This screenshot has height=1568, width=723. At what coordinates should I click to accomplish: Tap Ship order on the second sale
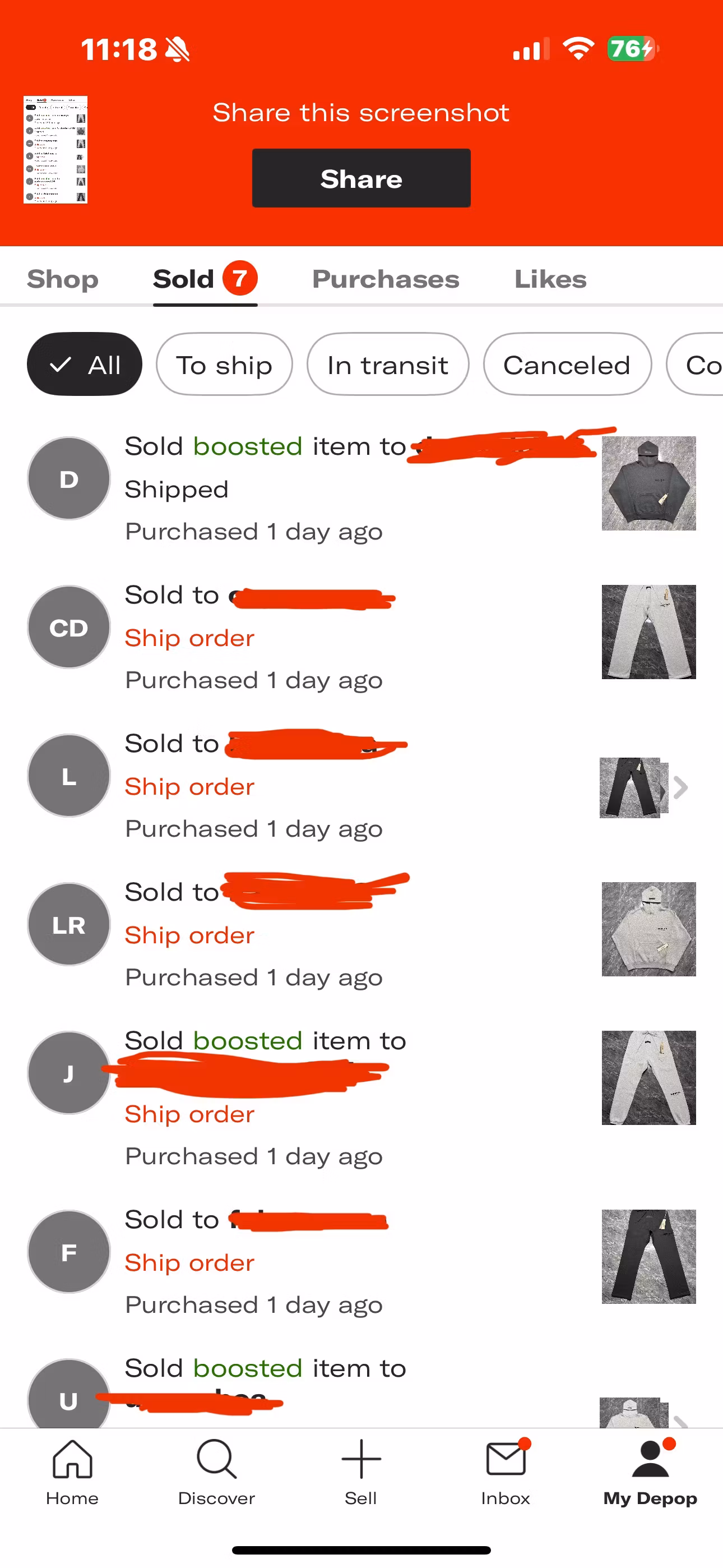189,637
